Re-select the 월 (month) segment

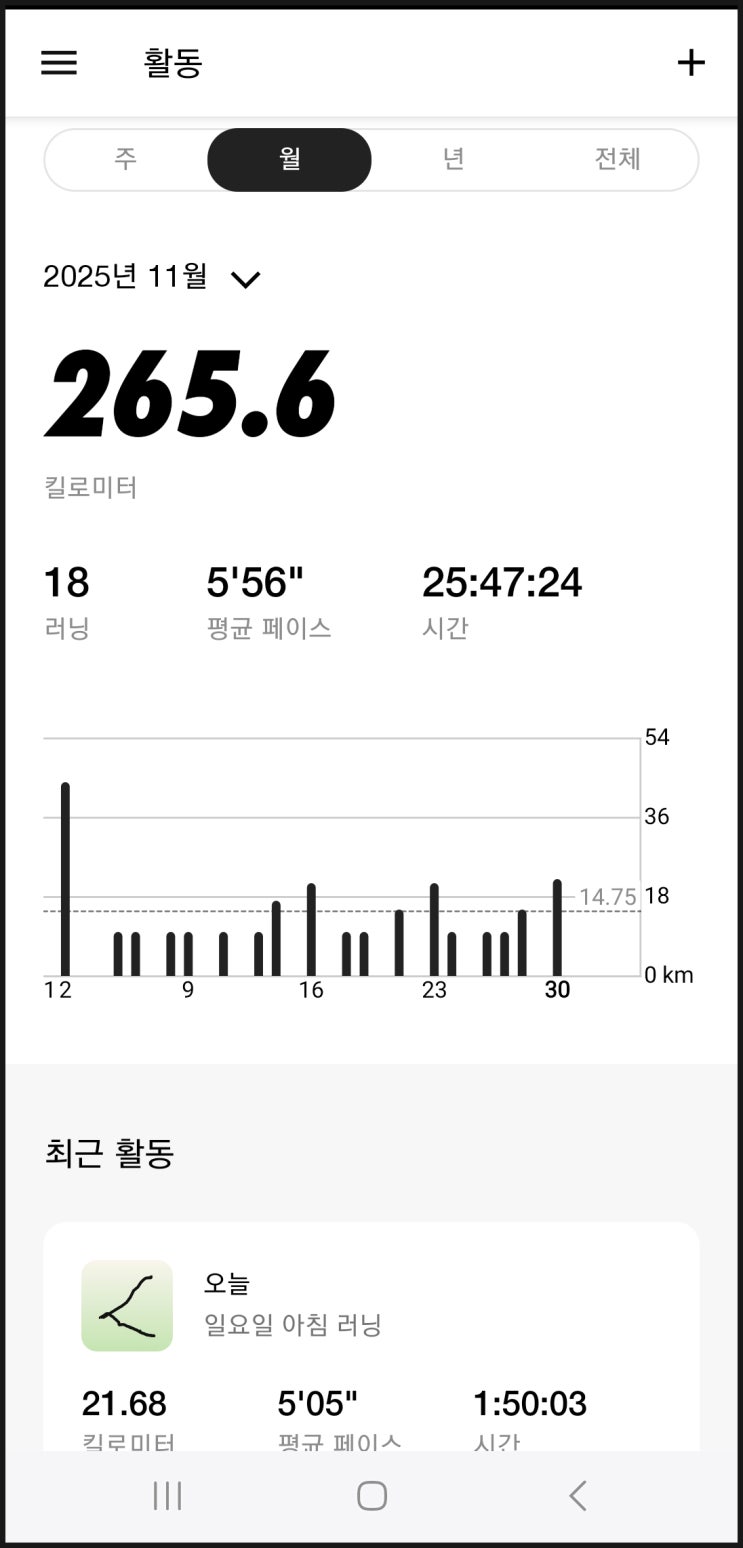click(x=289, y=159)
